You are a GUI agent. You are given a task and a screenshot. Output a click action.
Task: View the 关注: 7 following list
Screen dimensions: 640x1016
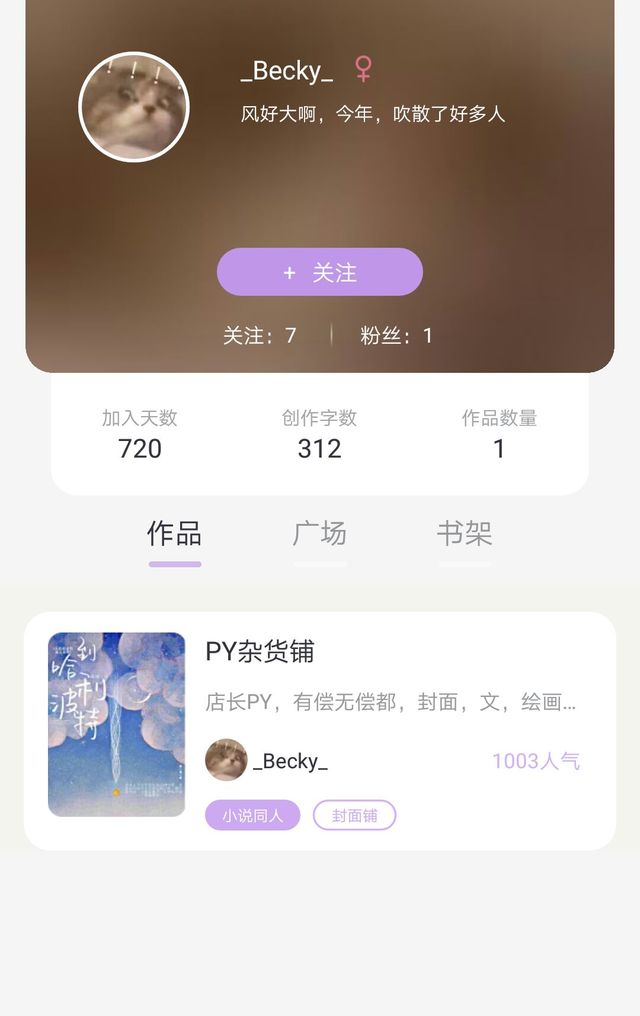pyautogui.click(x=260, y=335)
